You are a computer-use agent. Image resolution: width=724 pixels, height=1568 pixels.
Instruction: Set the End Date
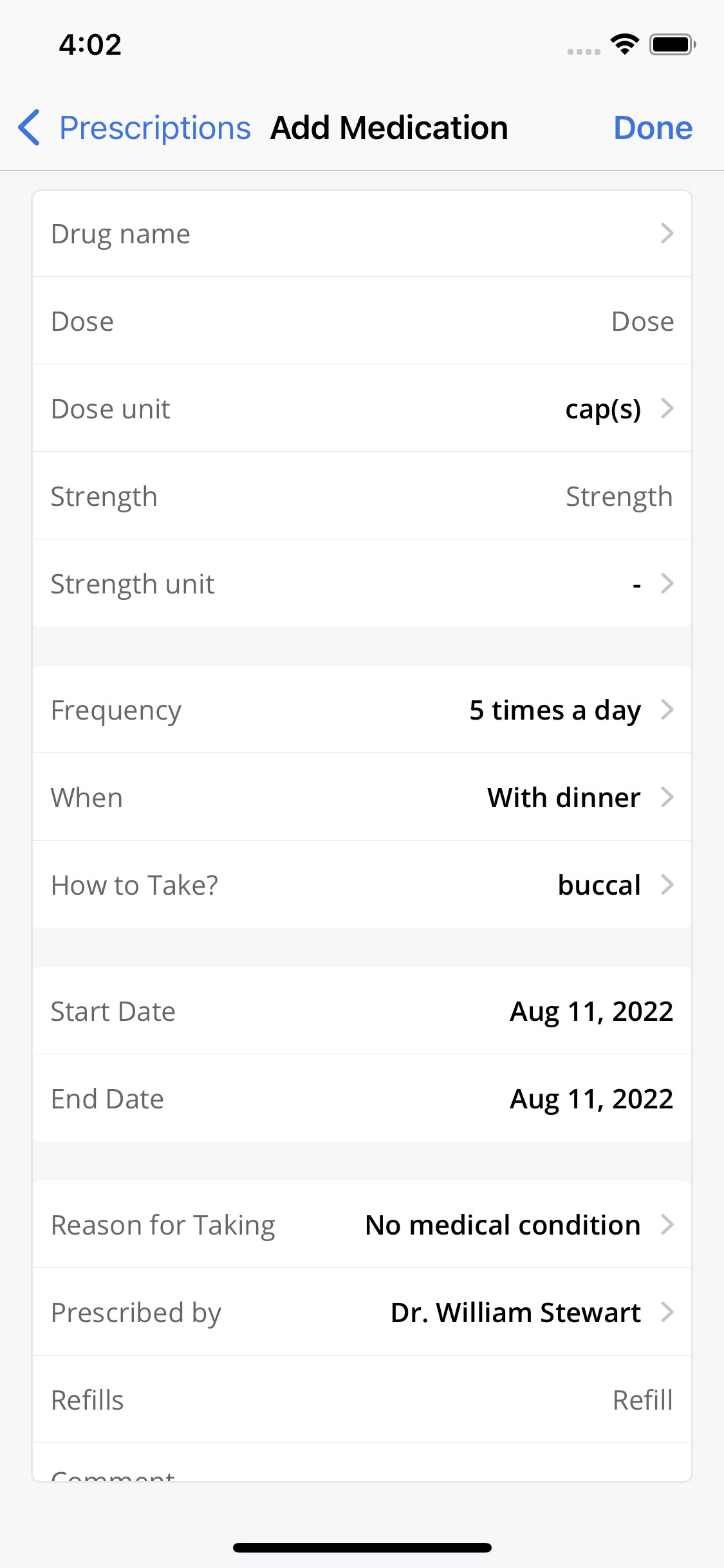(x=591, y=1099)
